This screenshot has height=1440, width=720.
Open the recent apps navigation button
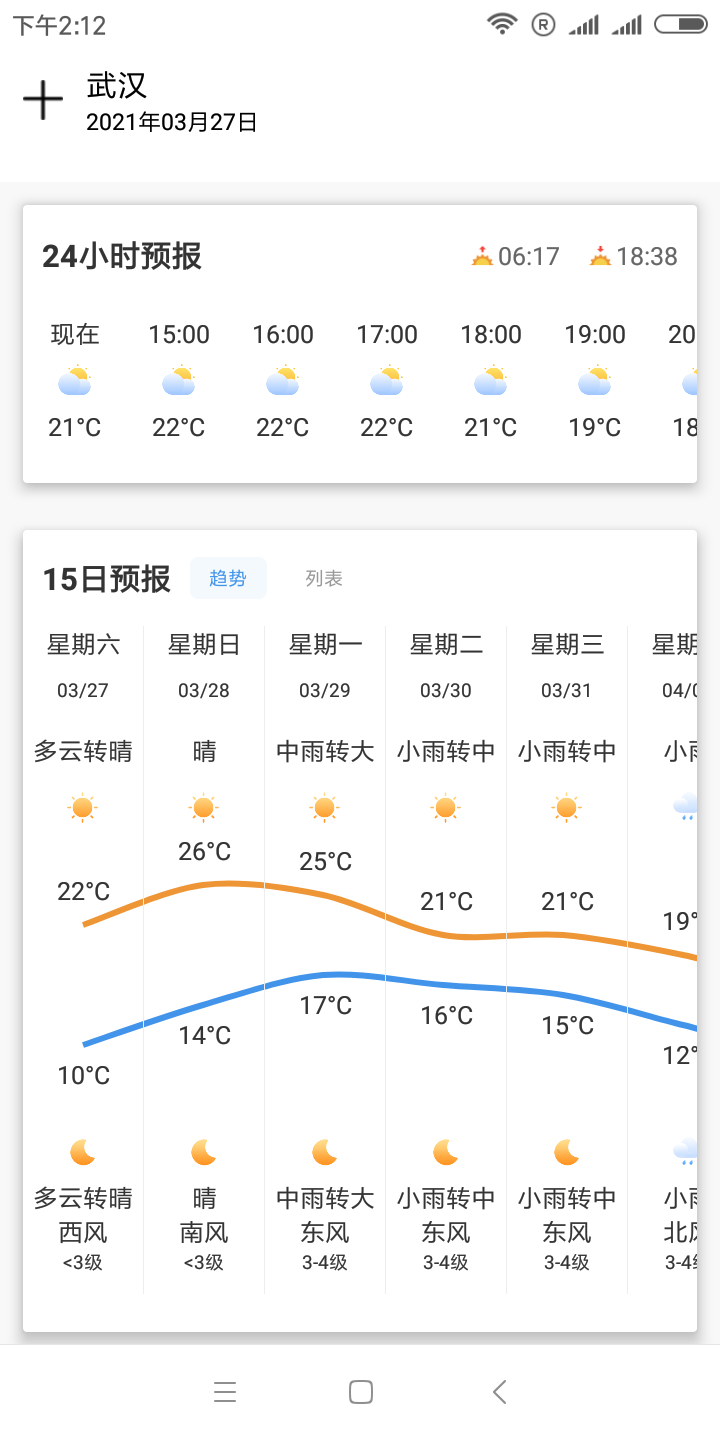[225, 1391]
